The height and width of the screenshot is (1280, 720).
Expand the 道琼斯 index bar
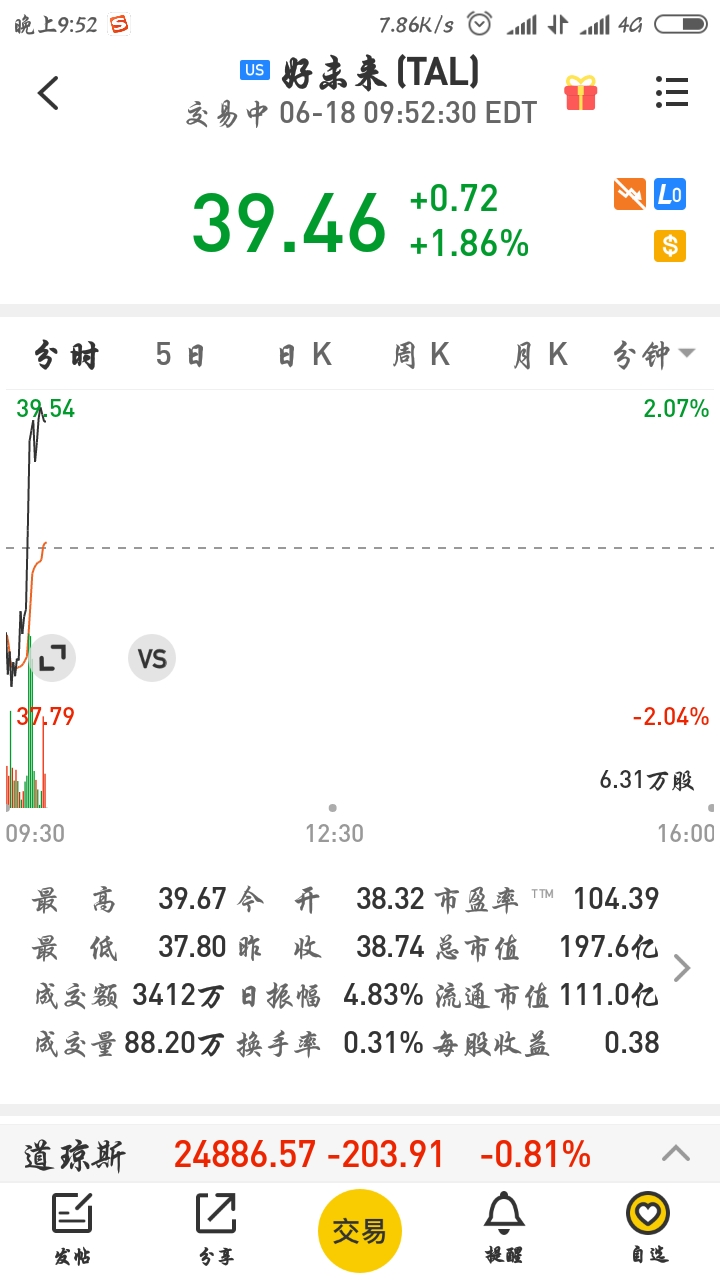[676, 1154]
